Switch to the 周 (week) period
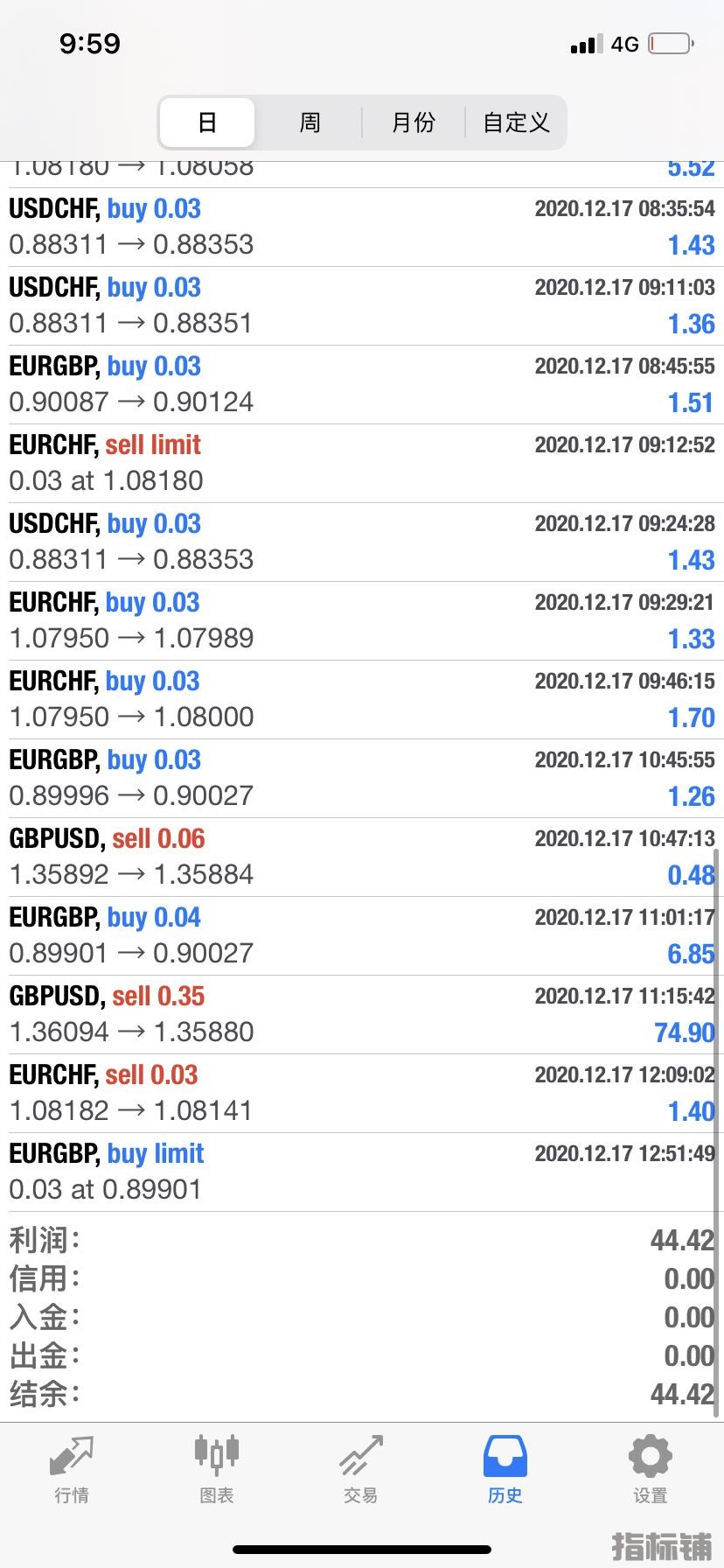The width and height of the screenshot is (724, 1568). [310, 122]
